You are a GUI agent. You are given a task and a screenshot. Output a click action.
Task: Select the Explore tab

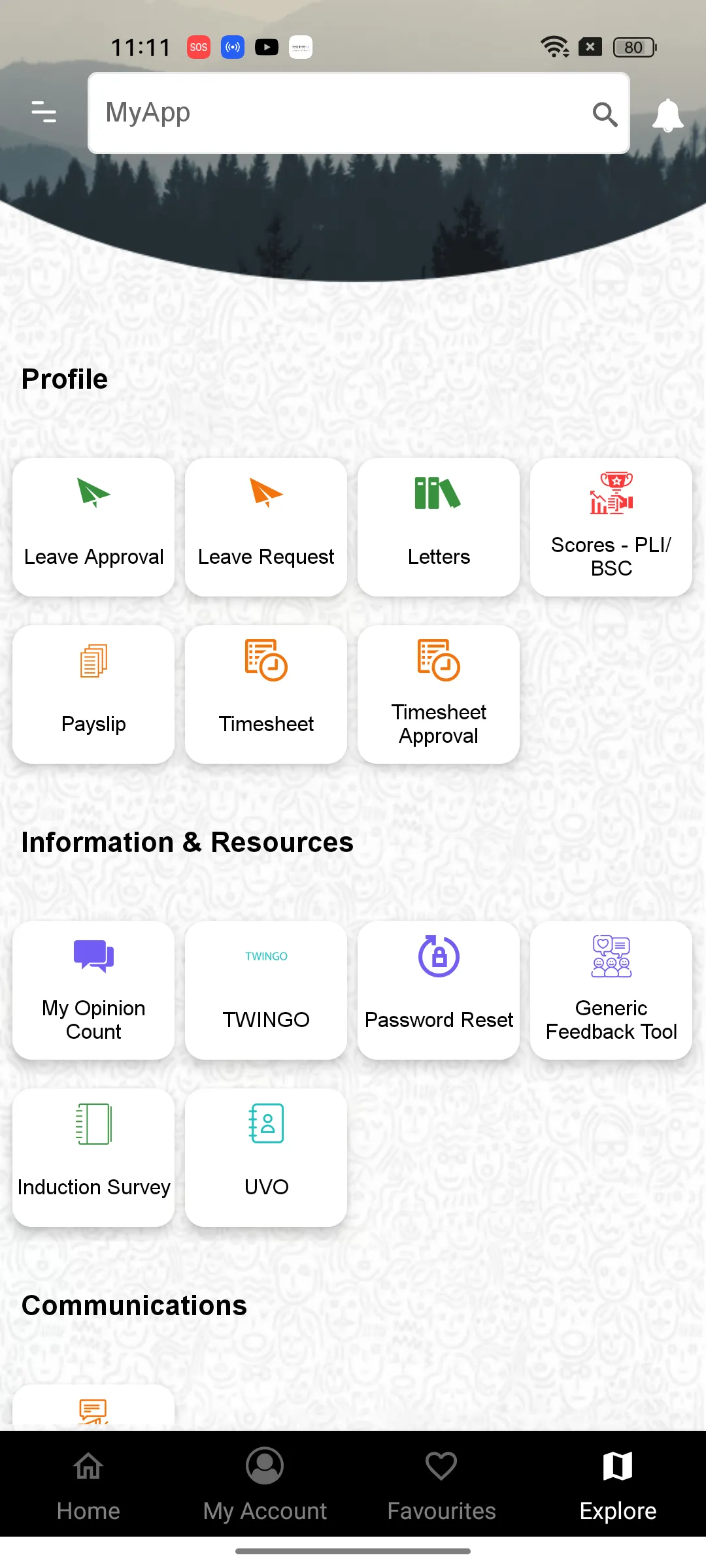point(618,1484)
